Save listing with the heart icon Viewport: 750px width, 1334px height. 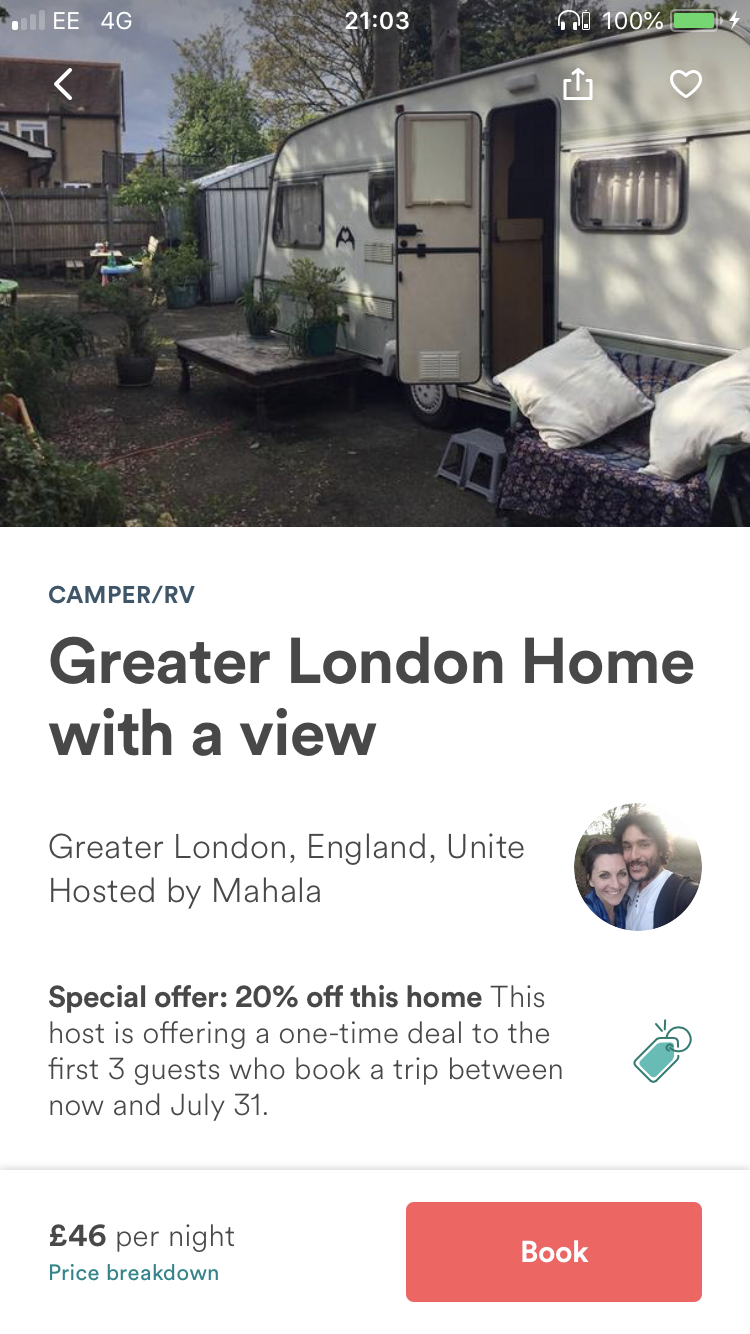click(x=686, y=85)
